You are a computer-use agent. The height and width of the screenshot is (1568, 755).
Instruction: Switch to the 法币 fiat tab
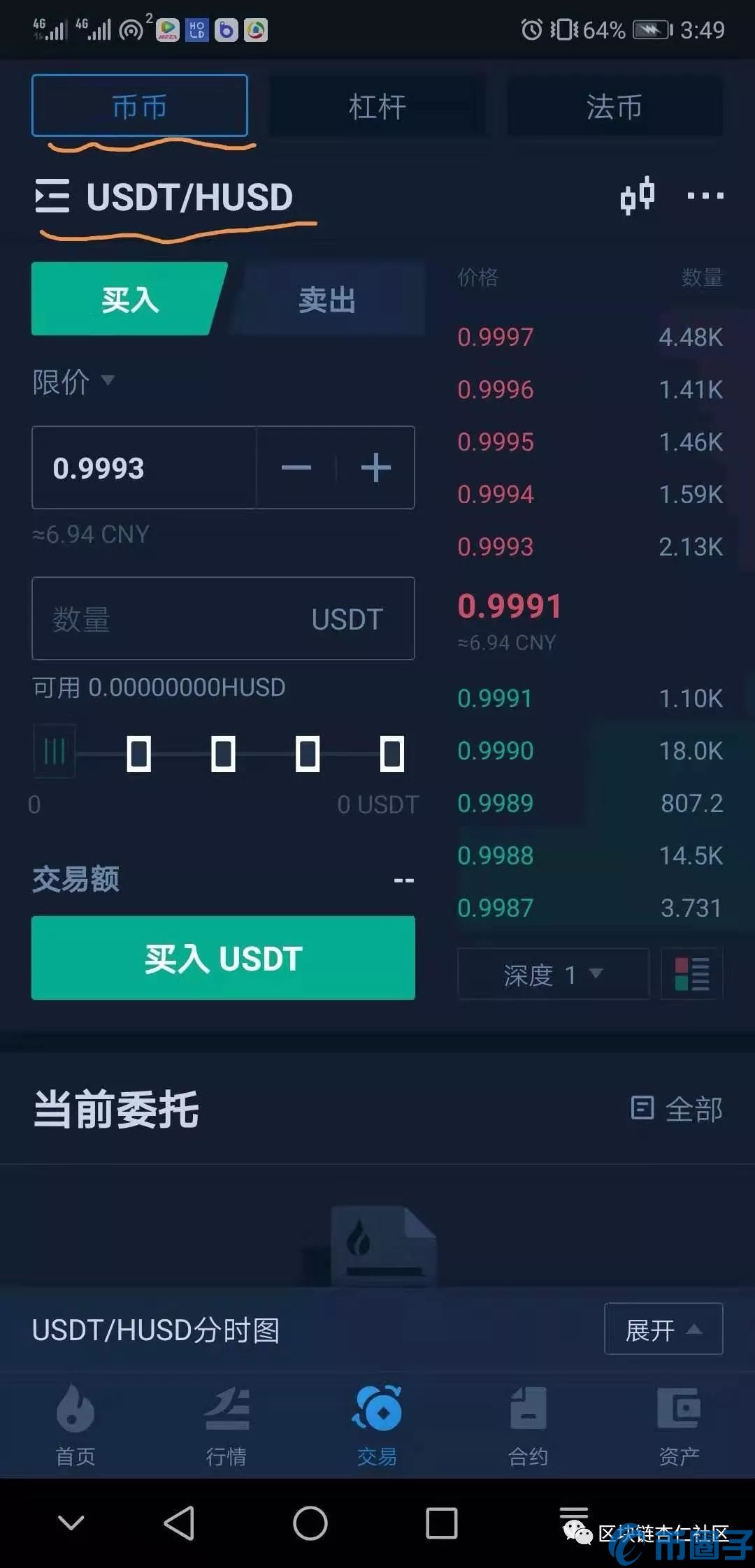614,107
